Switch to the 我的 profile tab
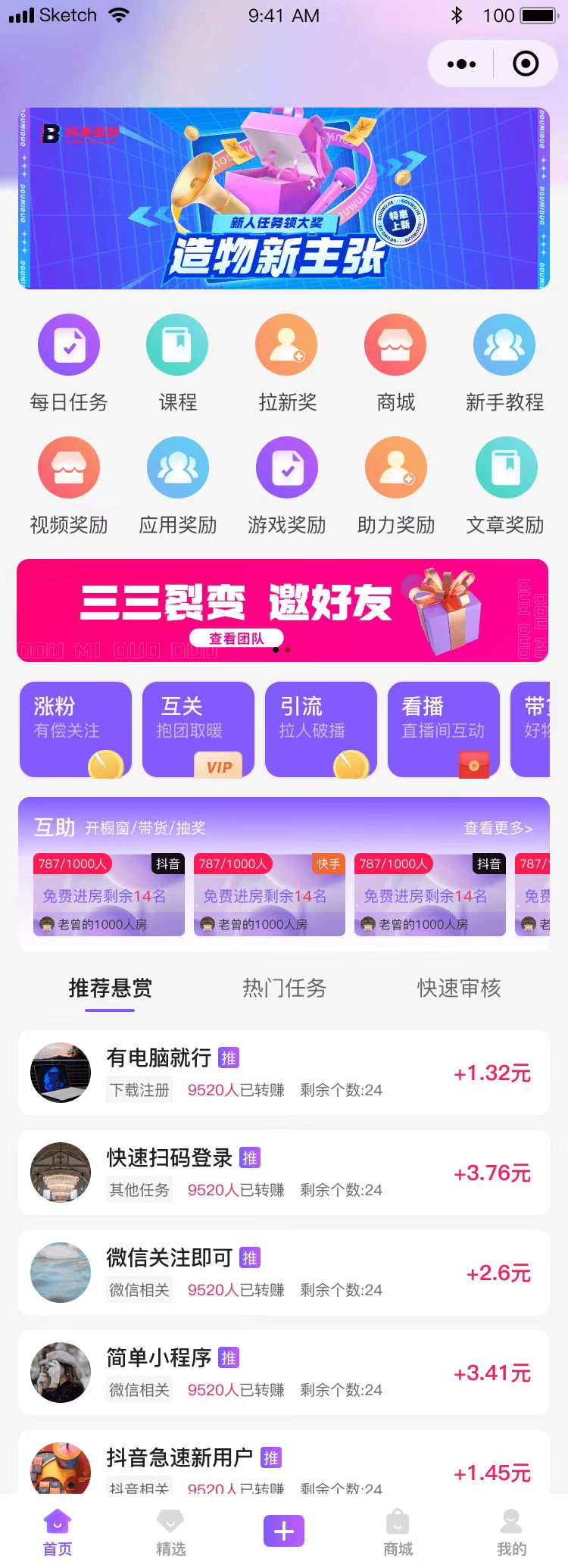Screen dimensions: 568x1568 click(x=511, y=1532)
